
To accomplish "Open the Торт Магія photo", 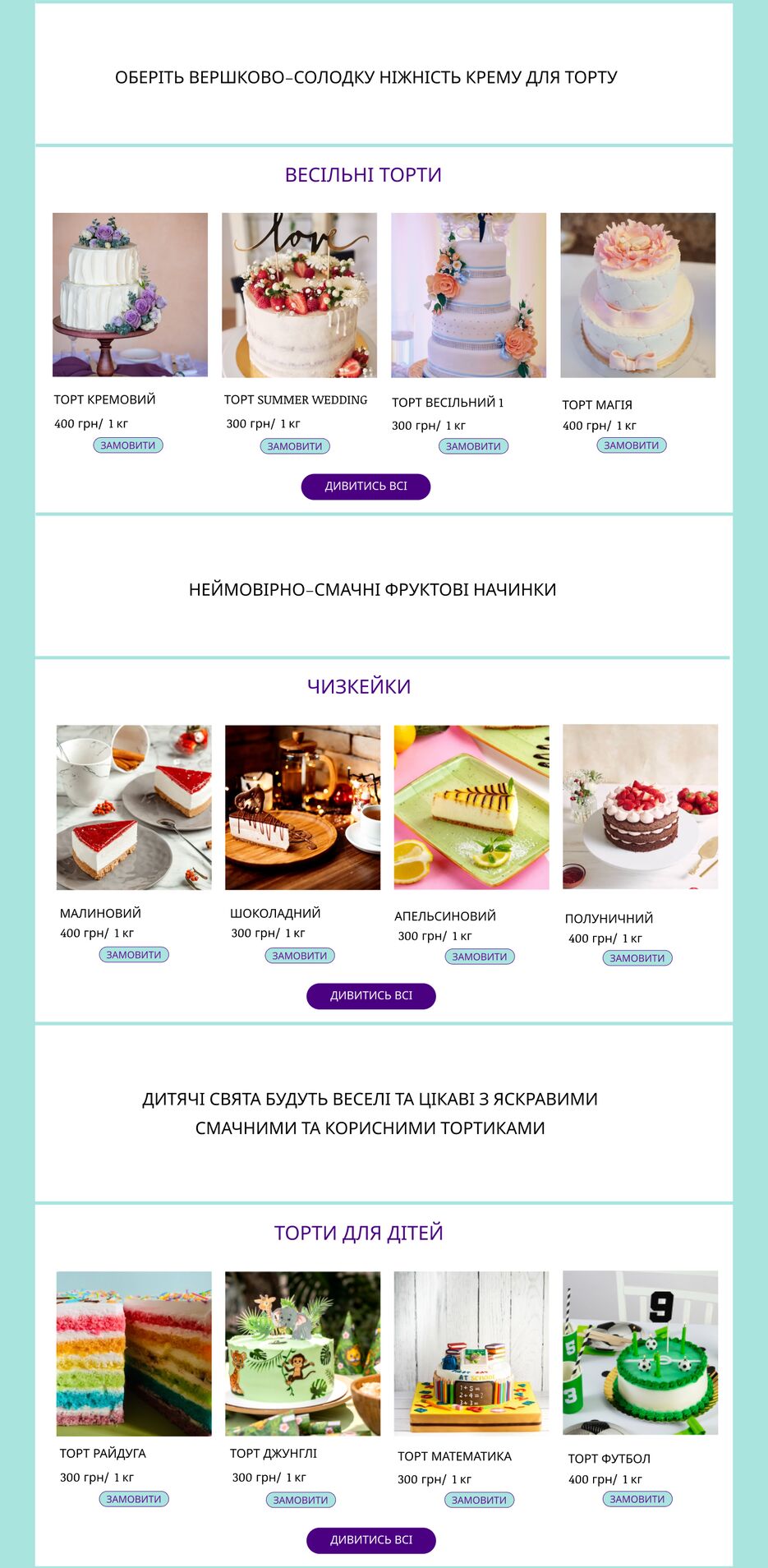I will pyautogui.click(x=637, y=295).
